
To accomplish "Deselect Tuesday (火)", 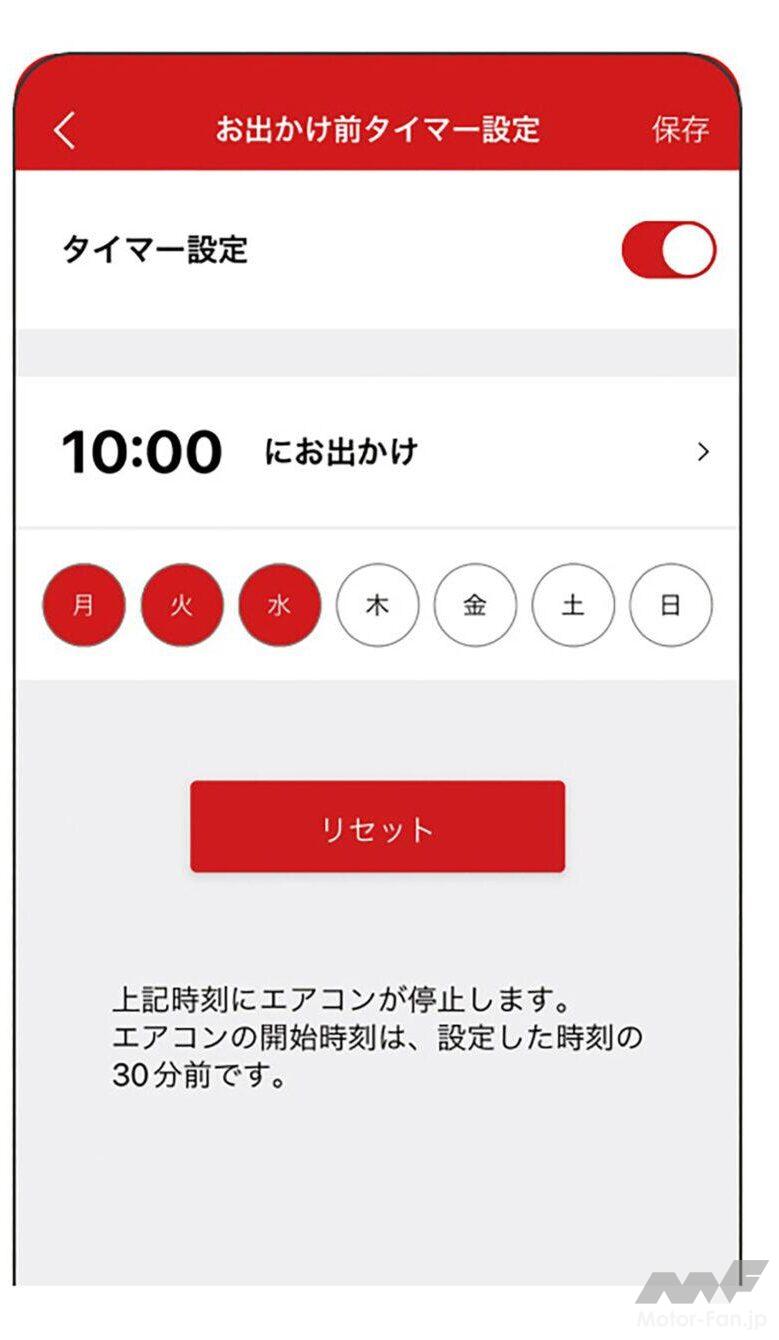I will click(x=182, y=606).
